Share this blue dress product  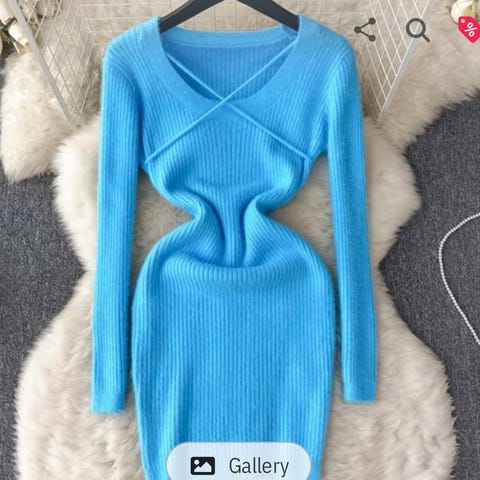(365, 30)
